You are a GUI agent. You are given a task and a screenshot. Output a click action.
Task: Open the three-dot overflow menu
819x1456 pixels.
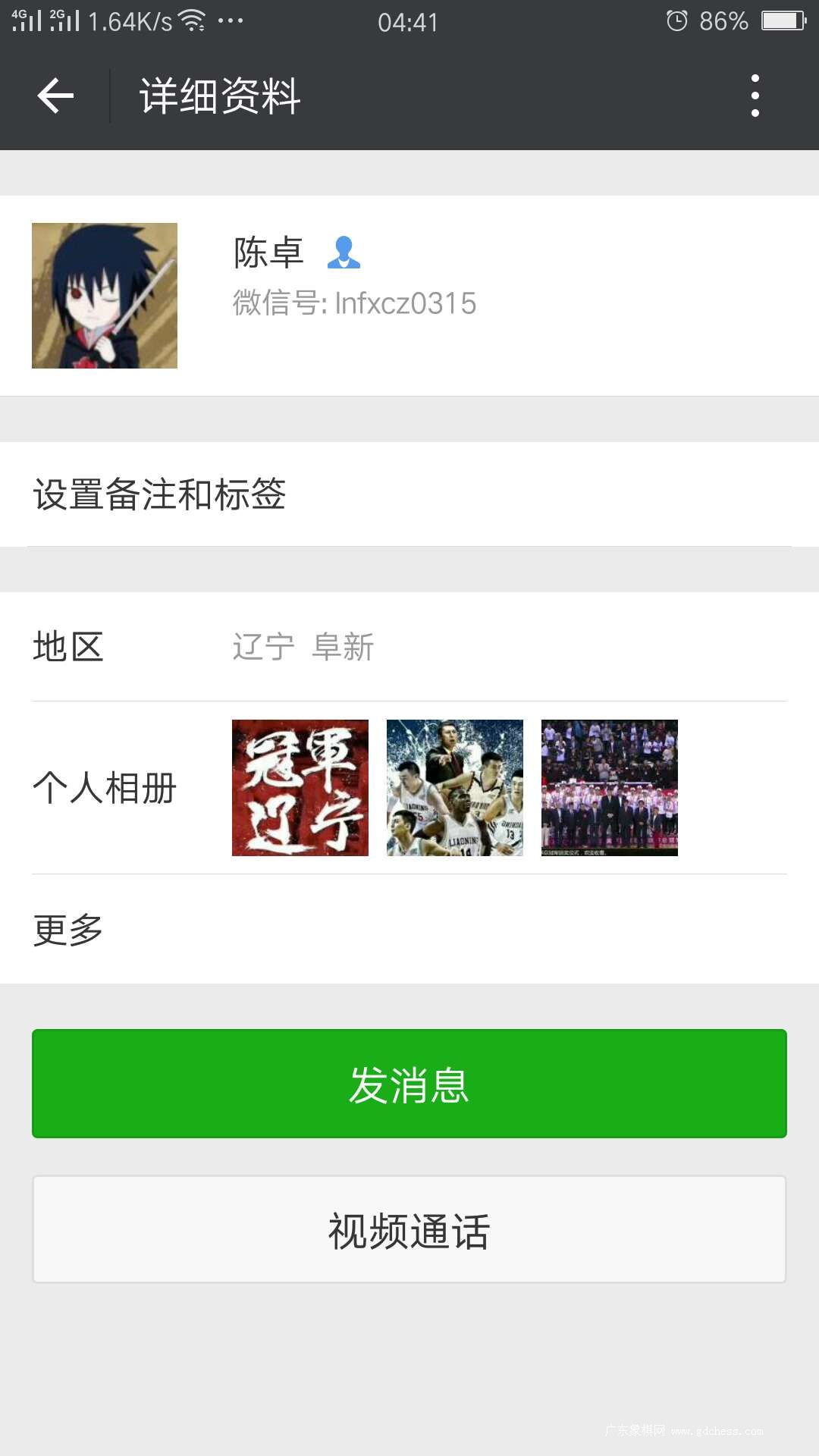pos(755,96)
